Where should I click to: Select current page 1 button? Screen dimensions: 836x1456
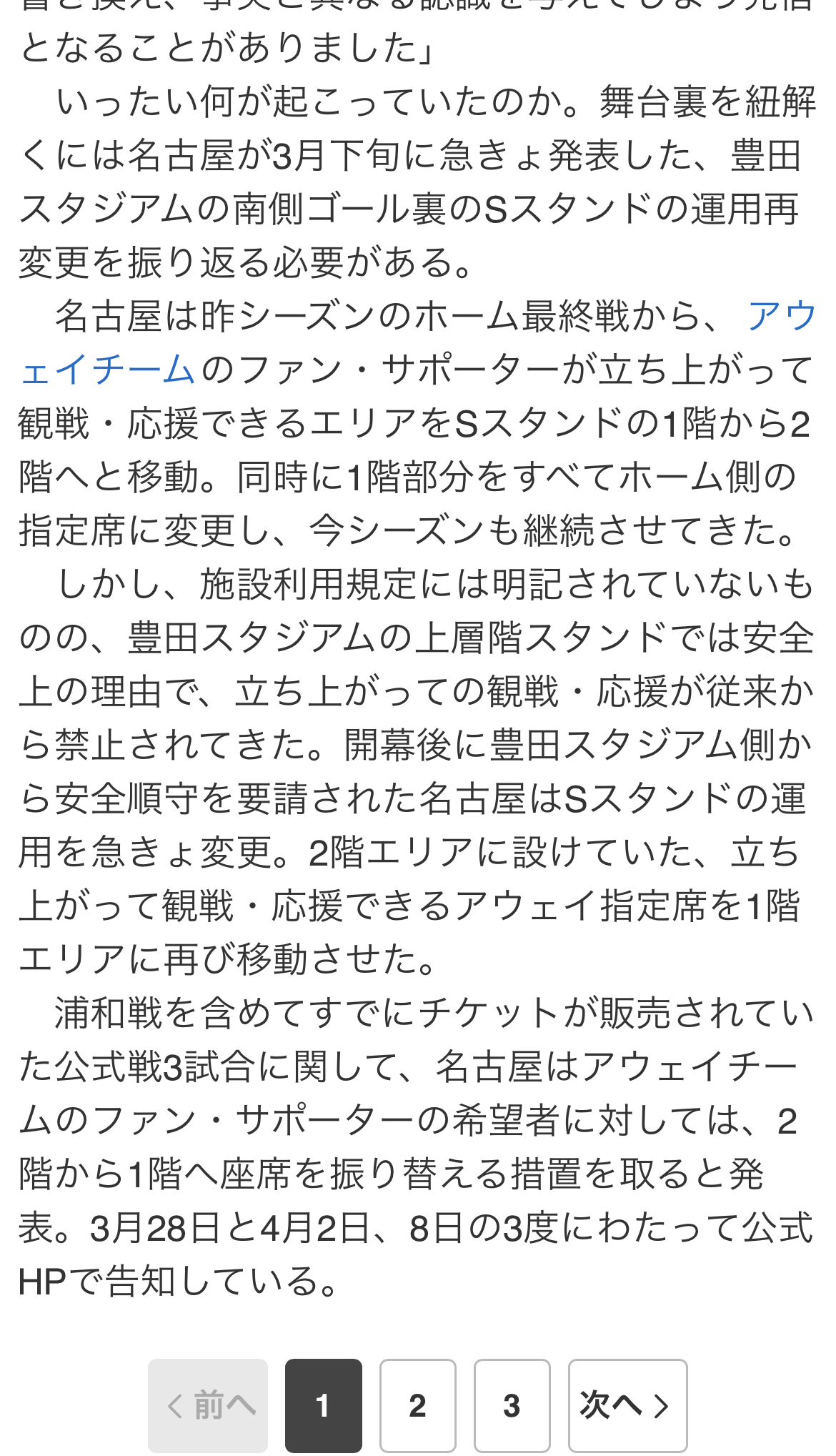[x=323, y=1405]
